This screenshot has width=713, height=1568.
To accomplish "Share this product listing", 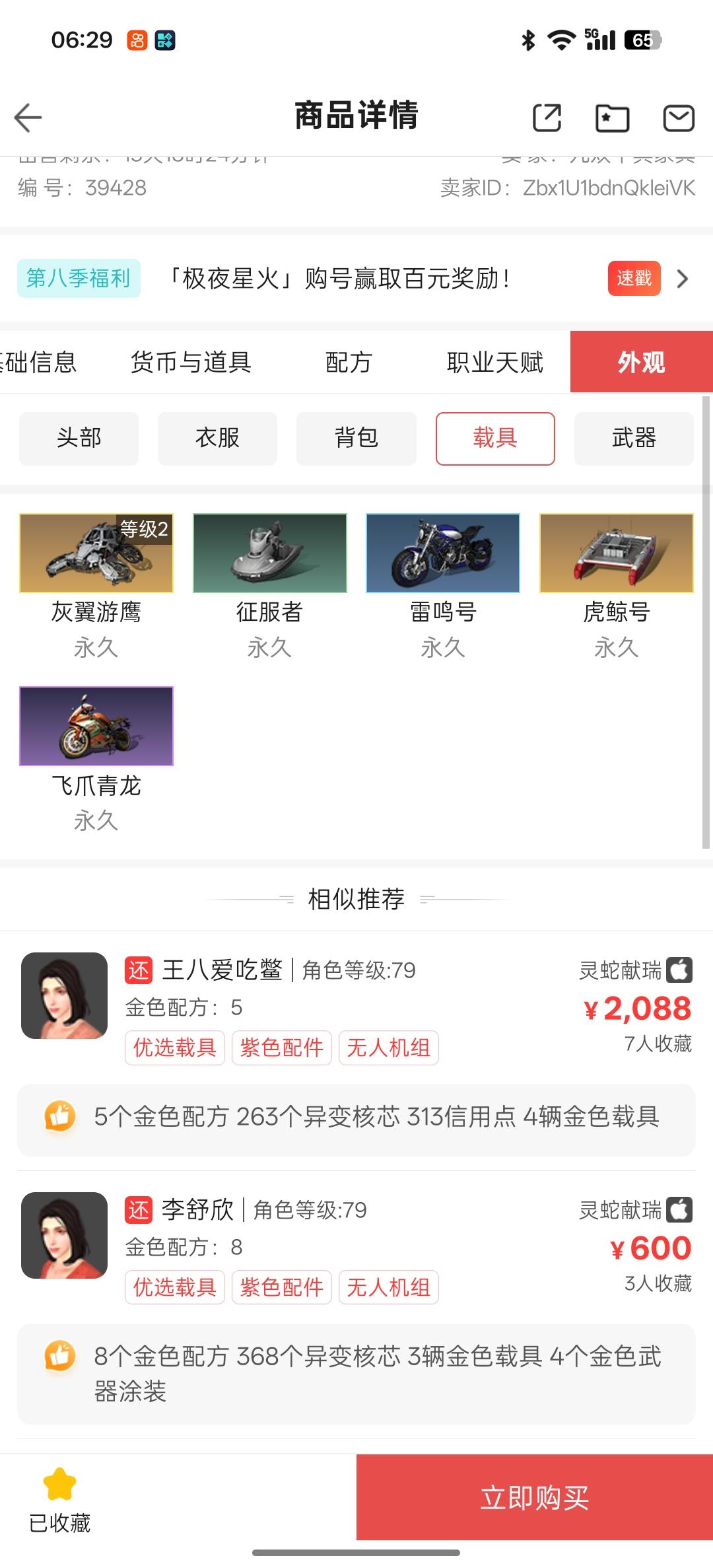I will [547, 118].
